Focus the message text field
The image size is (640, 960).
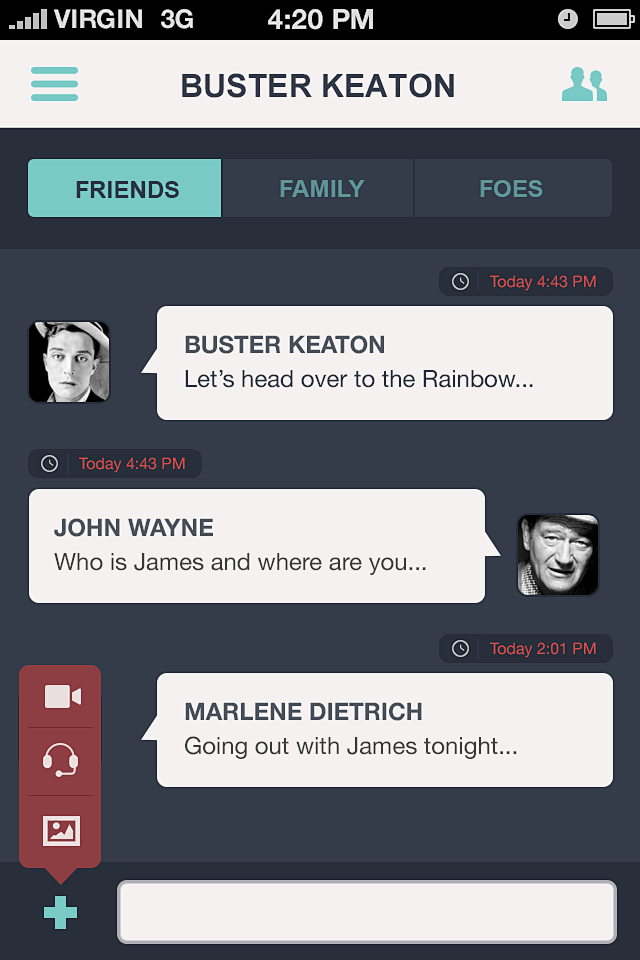367,912
